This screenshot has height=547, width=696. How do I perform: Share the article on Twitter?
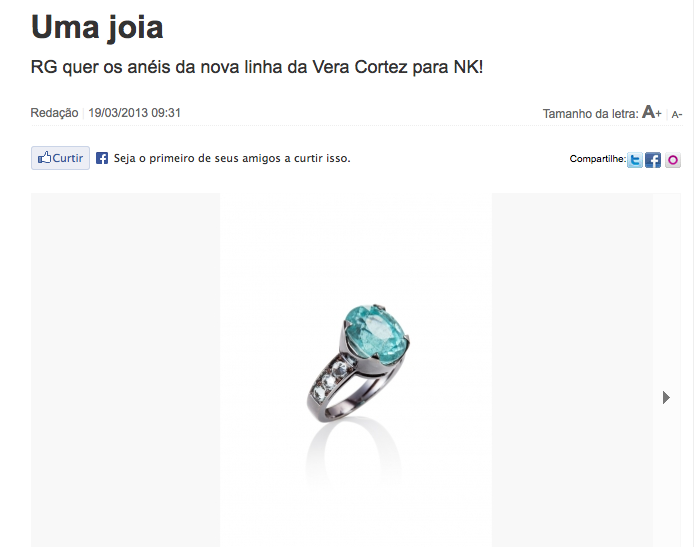click(635, 159)
